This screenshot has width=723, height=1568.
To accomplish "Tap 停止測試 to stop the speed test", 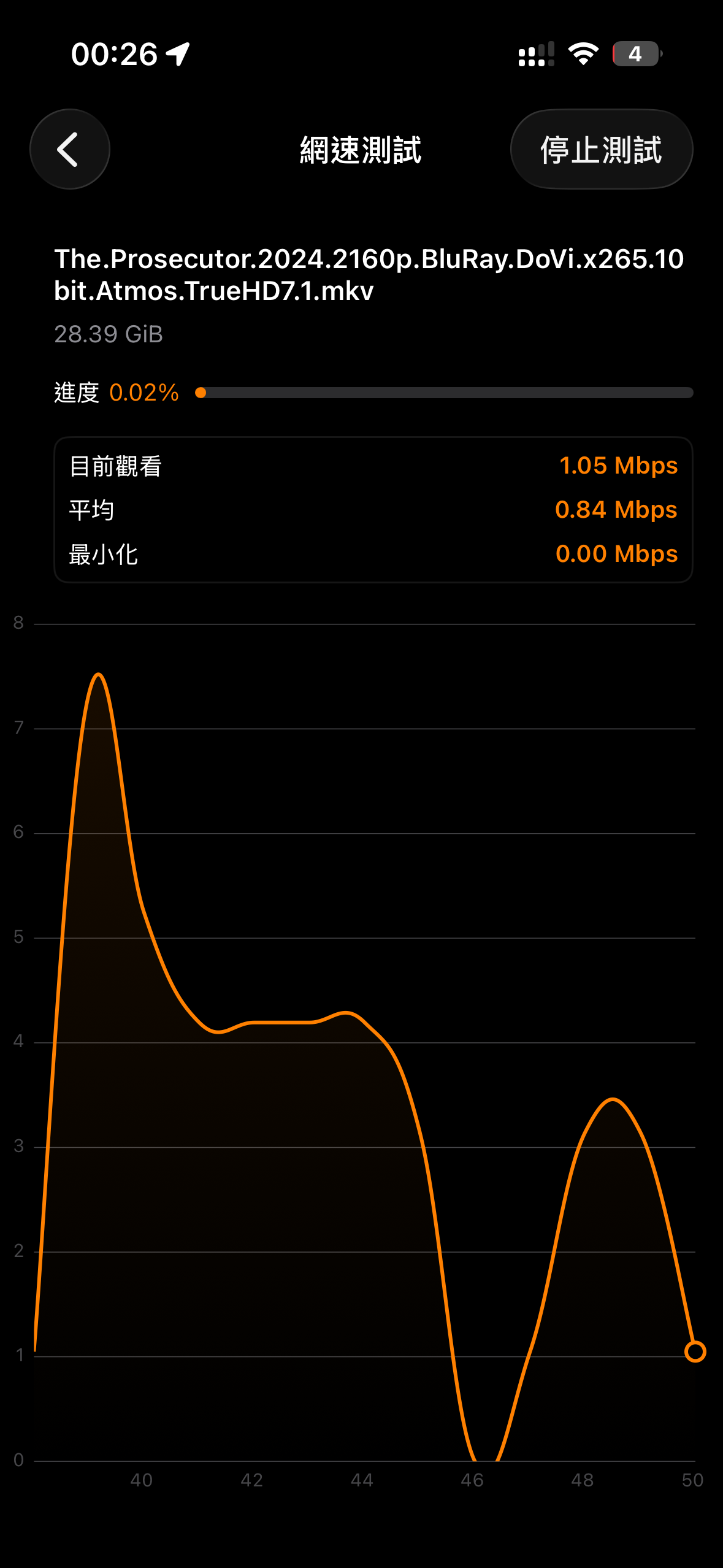I will tap(601, 149).
